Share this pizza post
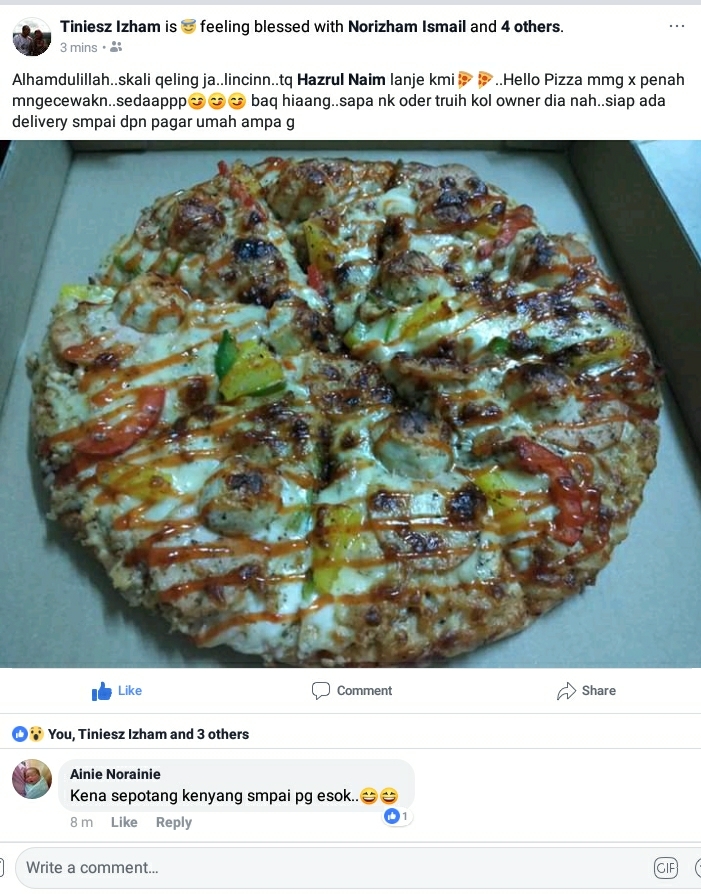The width and height of the screenshot is (701, 894). click(586, 691)
